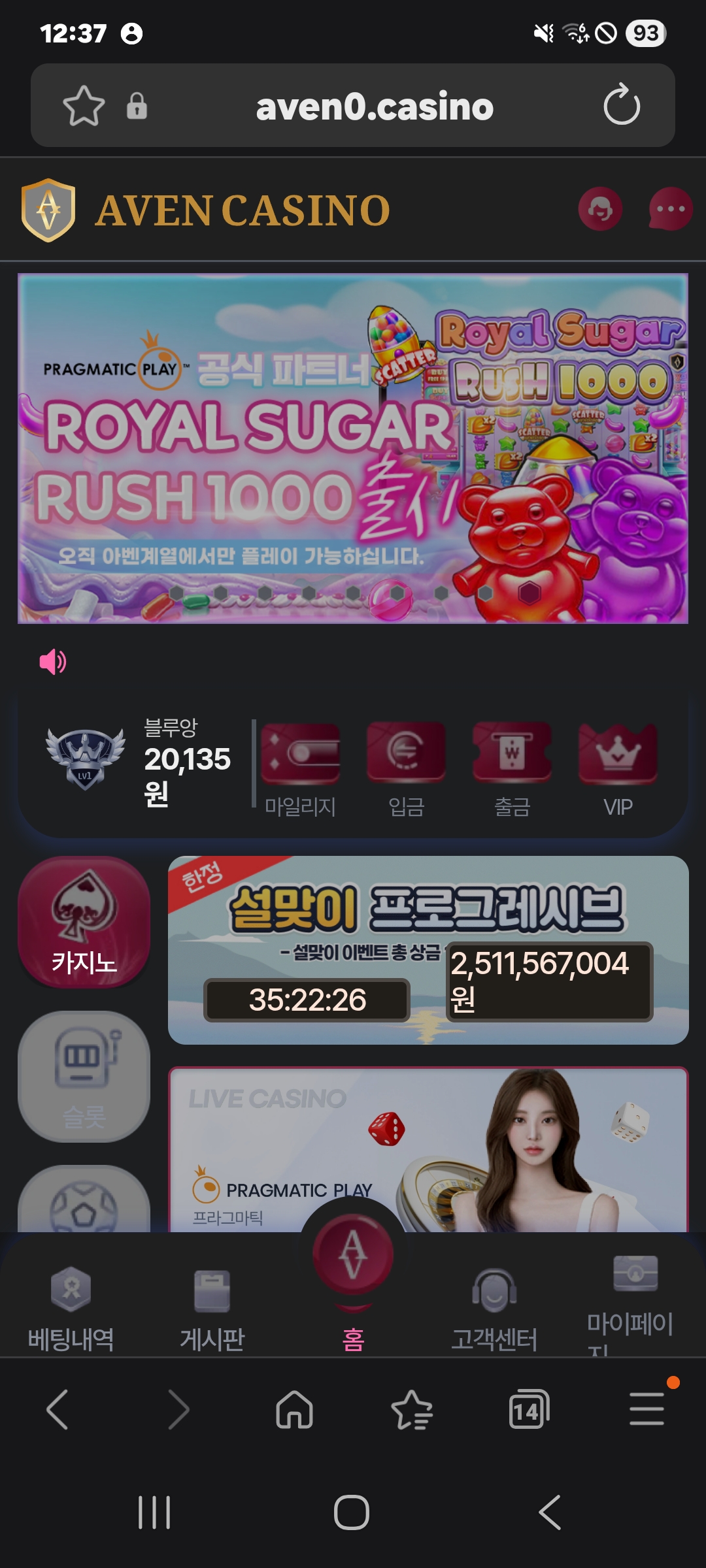Open the Royal Sugar Rush 1000 banner

pos(353,448)
